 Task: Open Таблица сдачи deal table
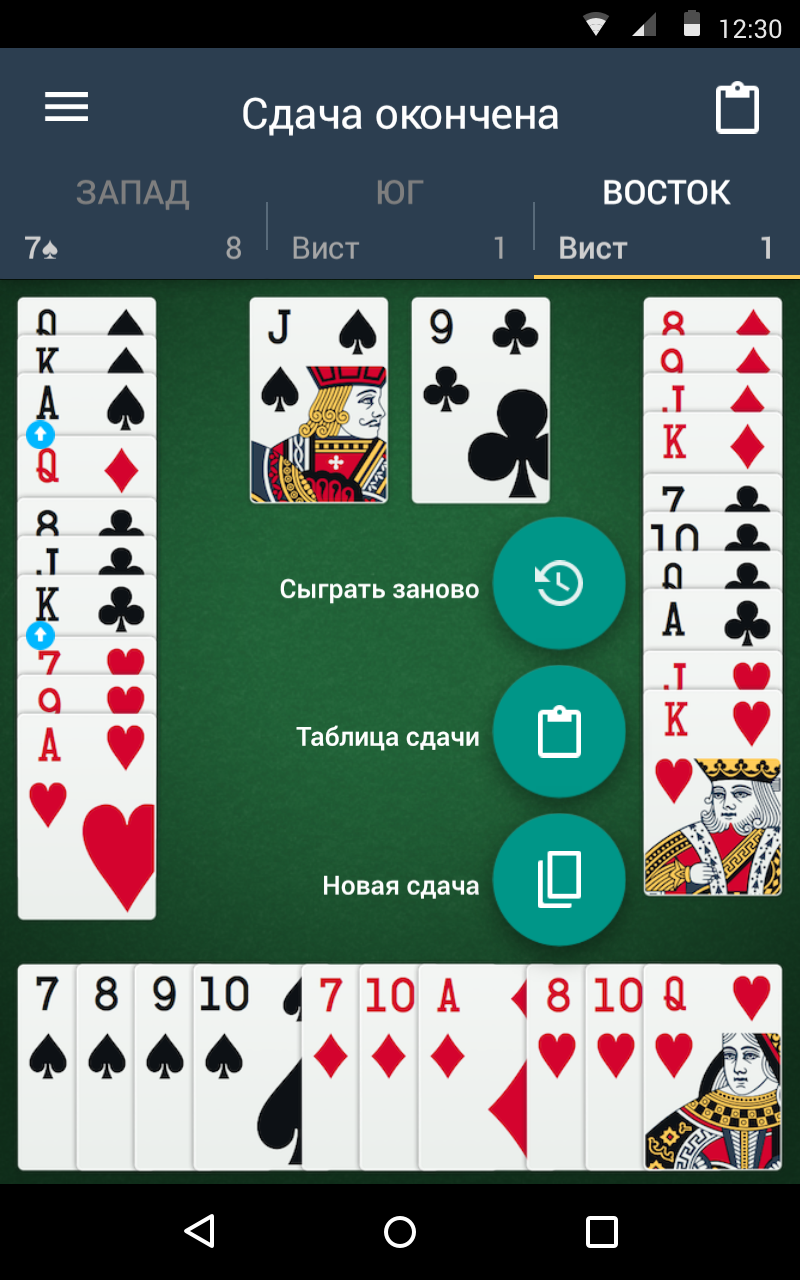pos(559,732)
